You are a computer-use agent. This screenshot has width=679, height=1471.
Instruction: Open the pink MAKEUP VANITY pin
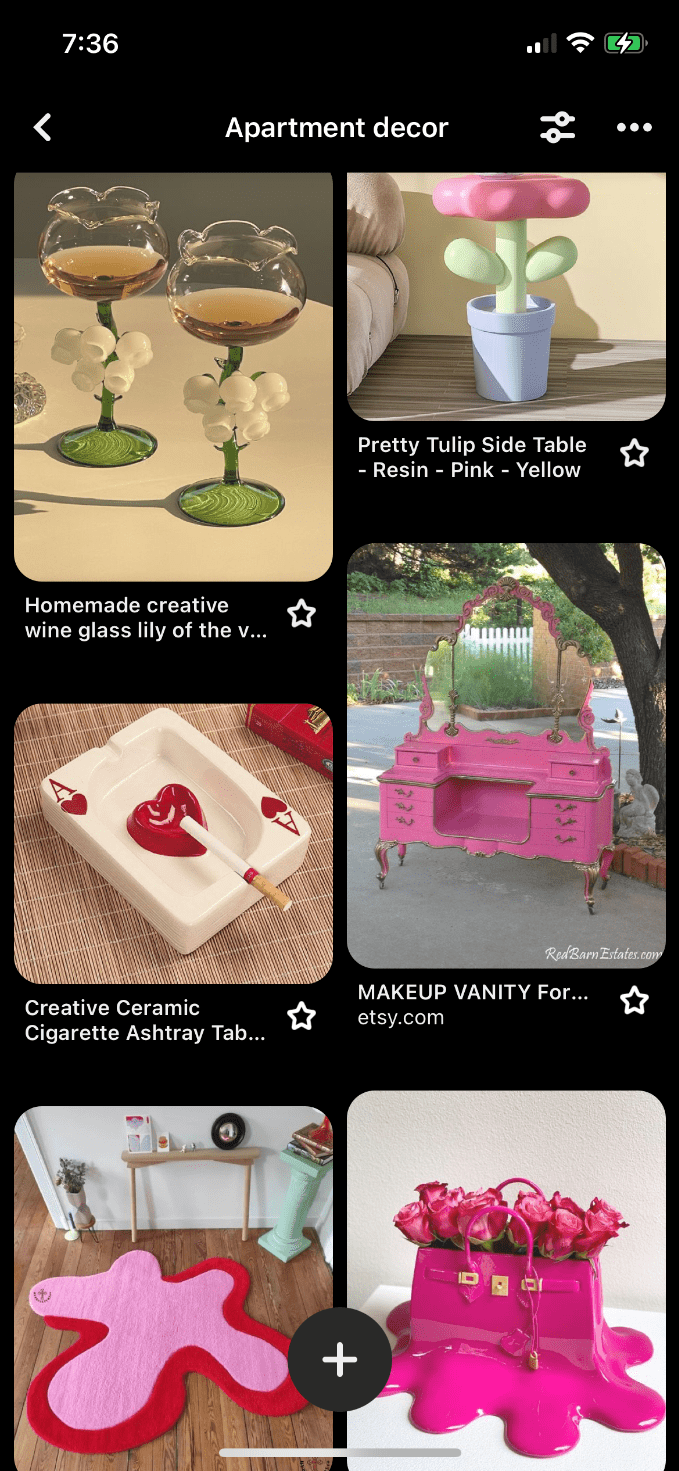(x=506, y=755)
